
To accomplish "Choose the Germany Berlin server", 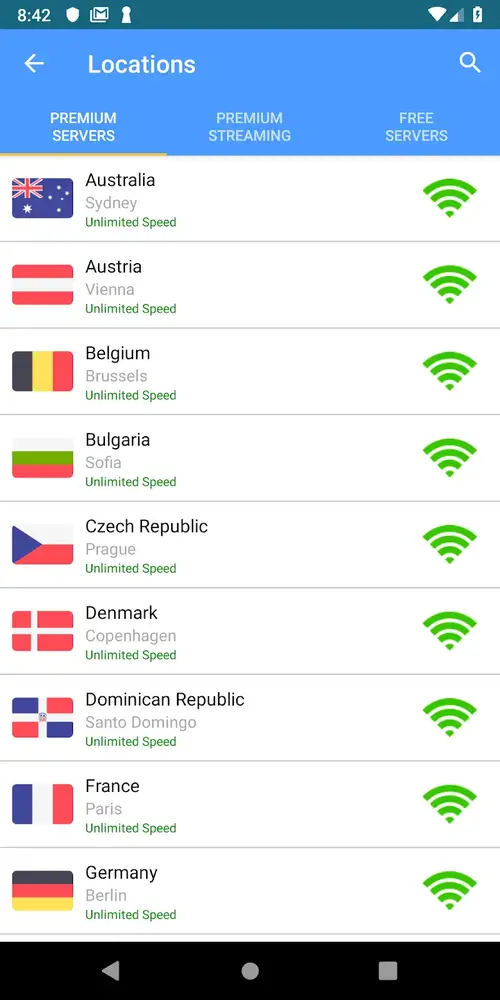I will point(250,891).
